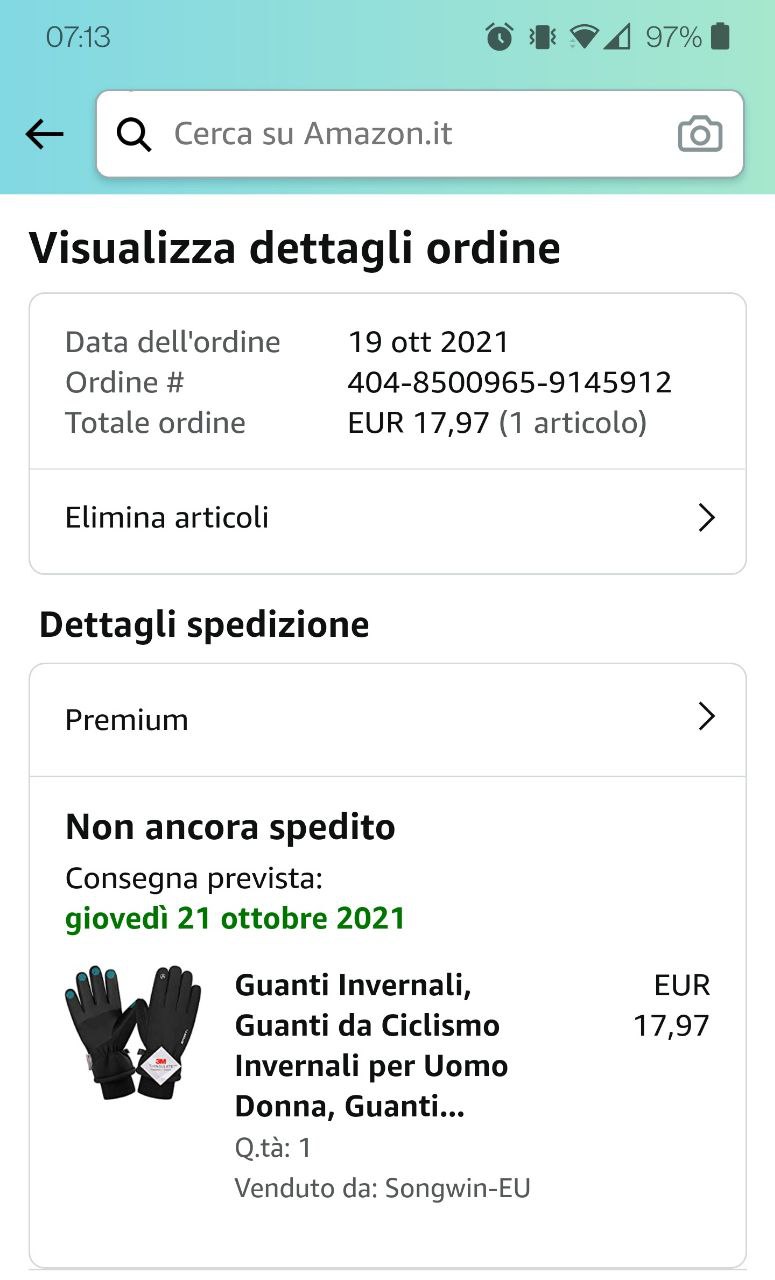Viewport: 775px width, 1280px height.
Task: Open the Guanti Invernali product title
Action: (370, 1045)
